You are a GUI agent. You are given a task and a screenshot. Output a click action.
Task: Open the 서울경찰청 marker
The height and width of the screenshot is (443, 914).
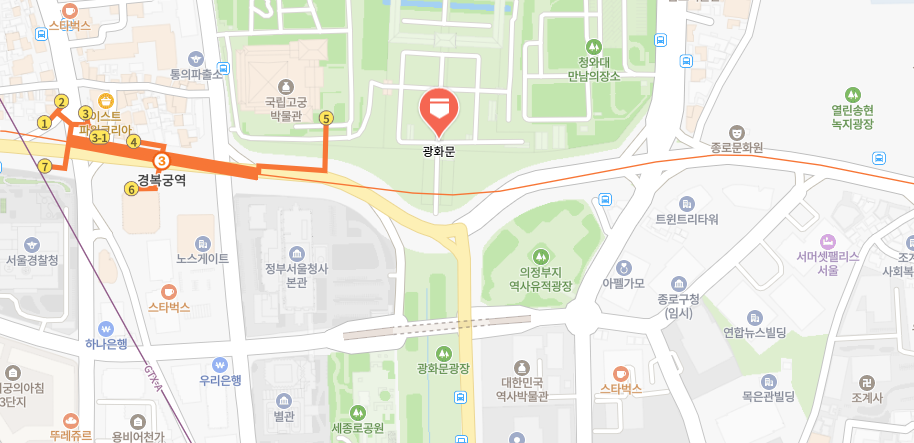(32, 244)
